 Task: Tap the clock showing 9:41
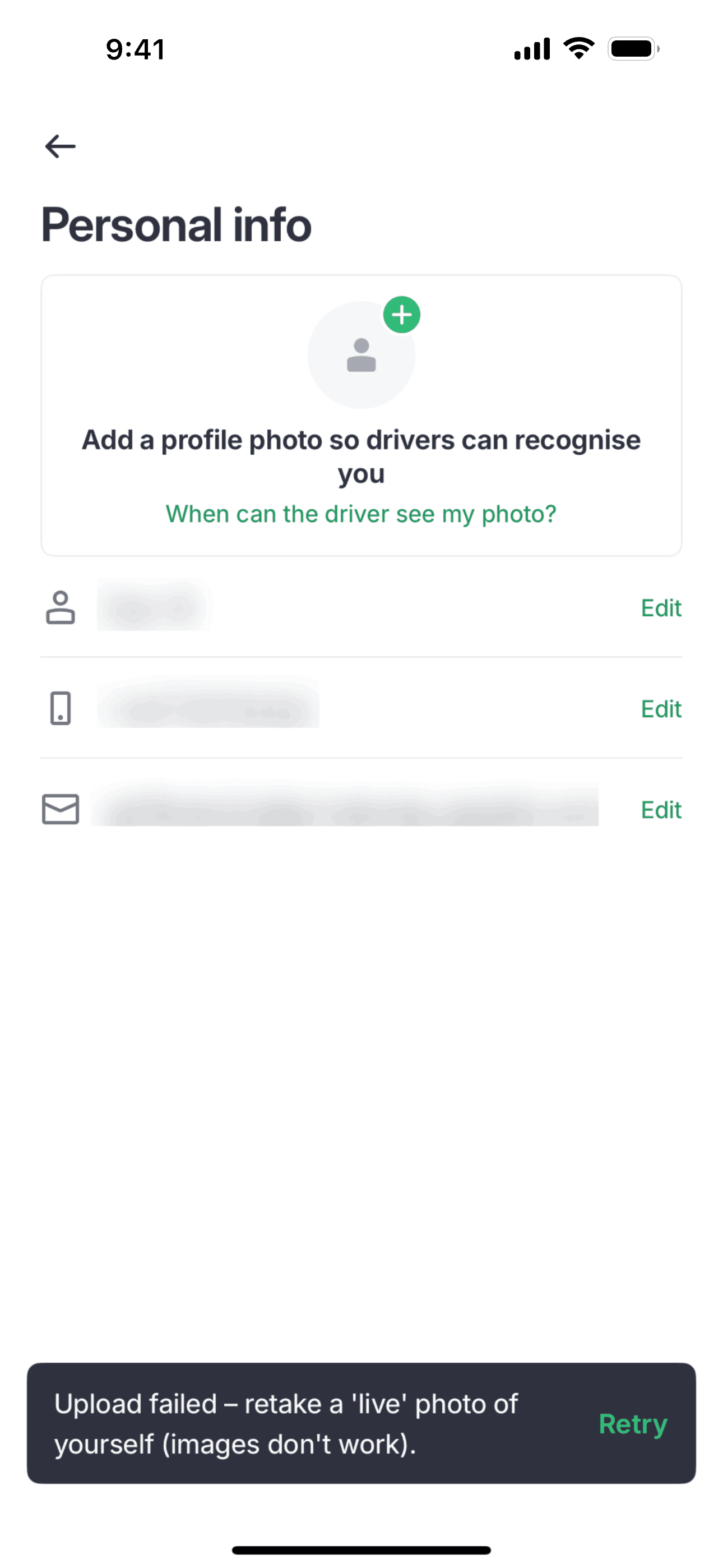point(135,49)
